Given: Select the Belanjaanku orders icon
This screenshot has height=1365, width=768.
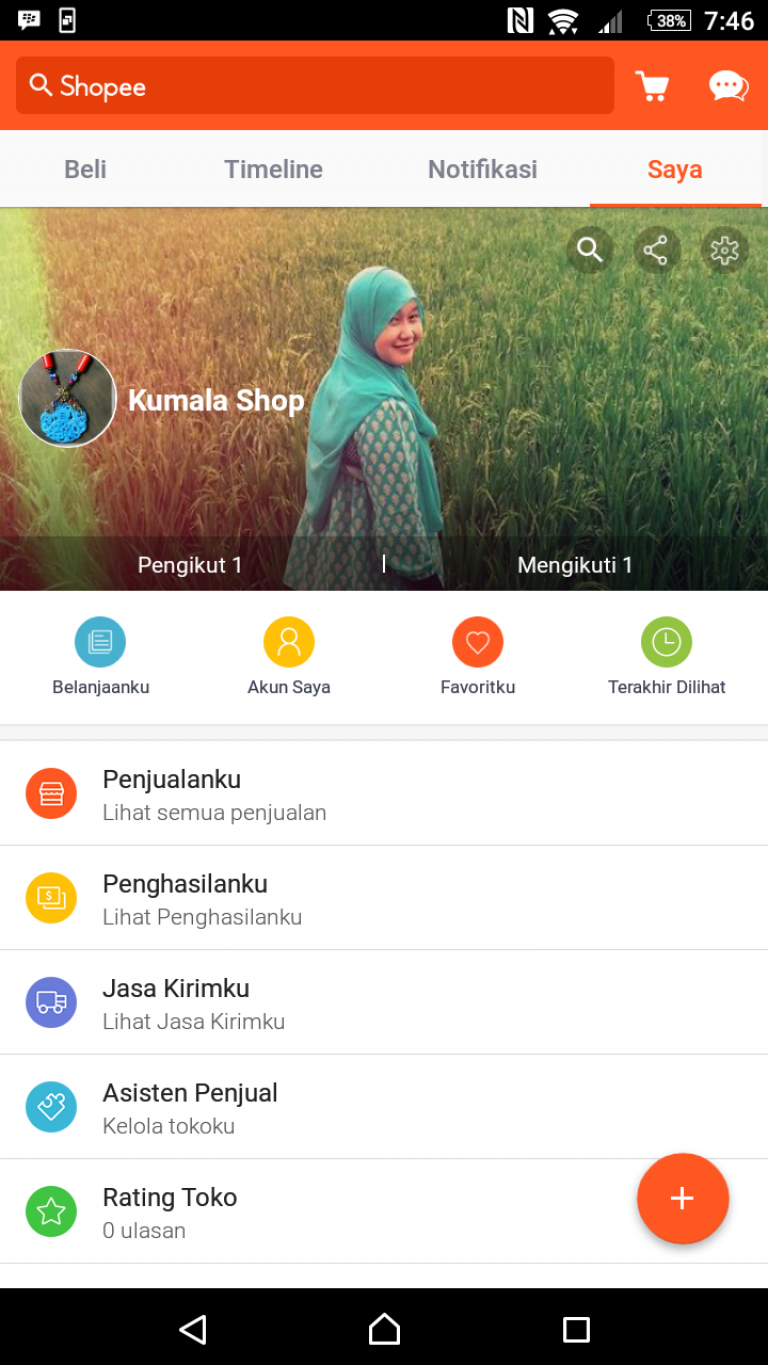Looking at the screenshot, I should click(100, 641).
